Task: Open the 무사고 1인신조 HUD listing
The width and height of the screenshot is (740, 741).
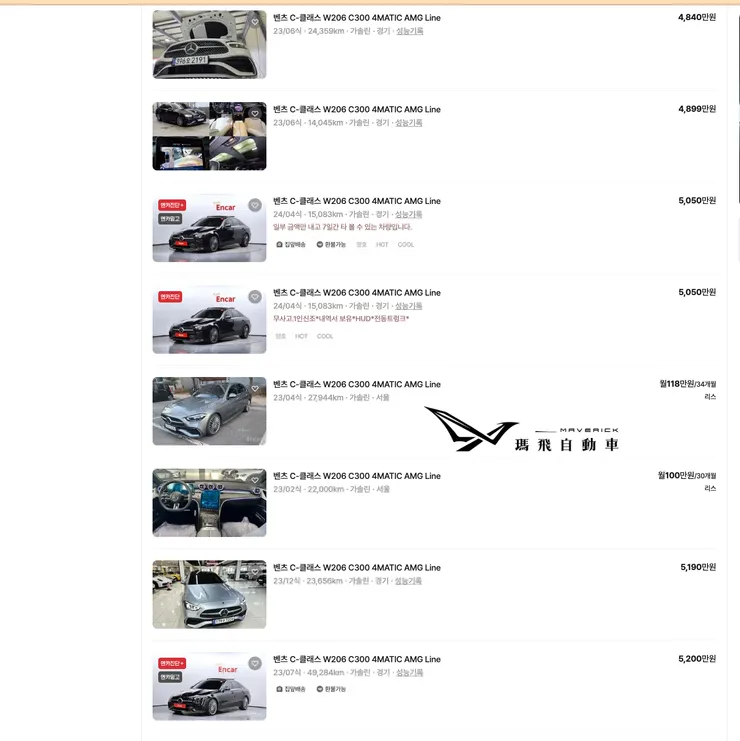Action: (356, 293)
